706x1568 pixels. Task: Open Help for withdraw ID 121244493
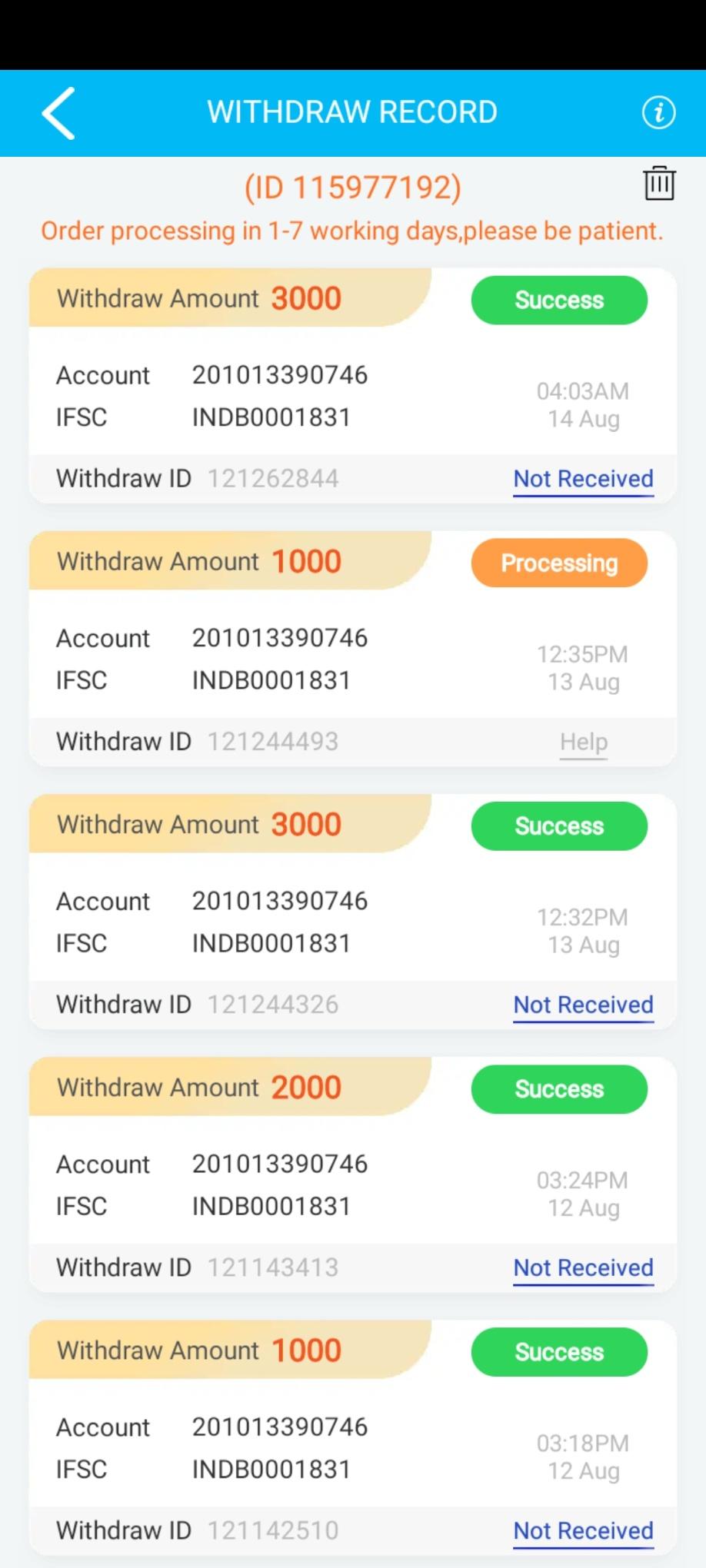click(x=583, y=742)
